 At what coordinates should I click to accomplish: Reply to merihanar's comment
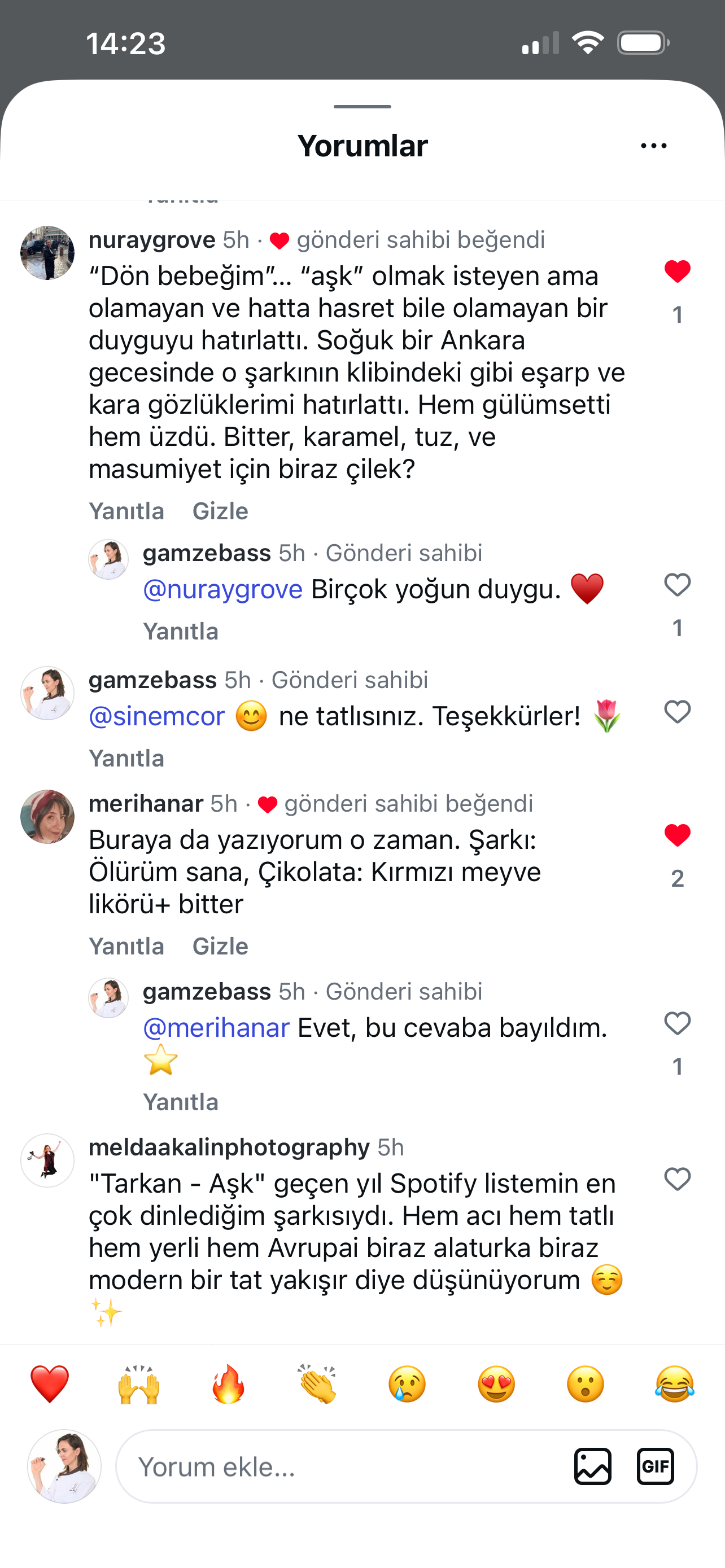126,947
